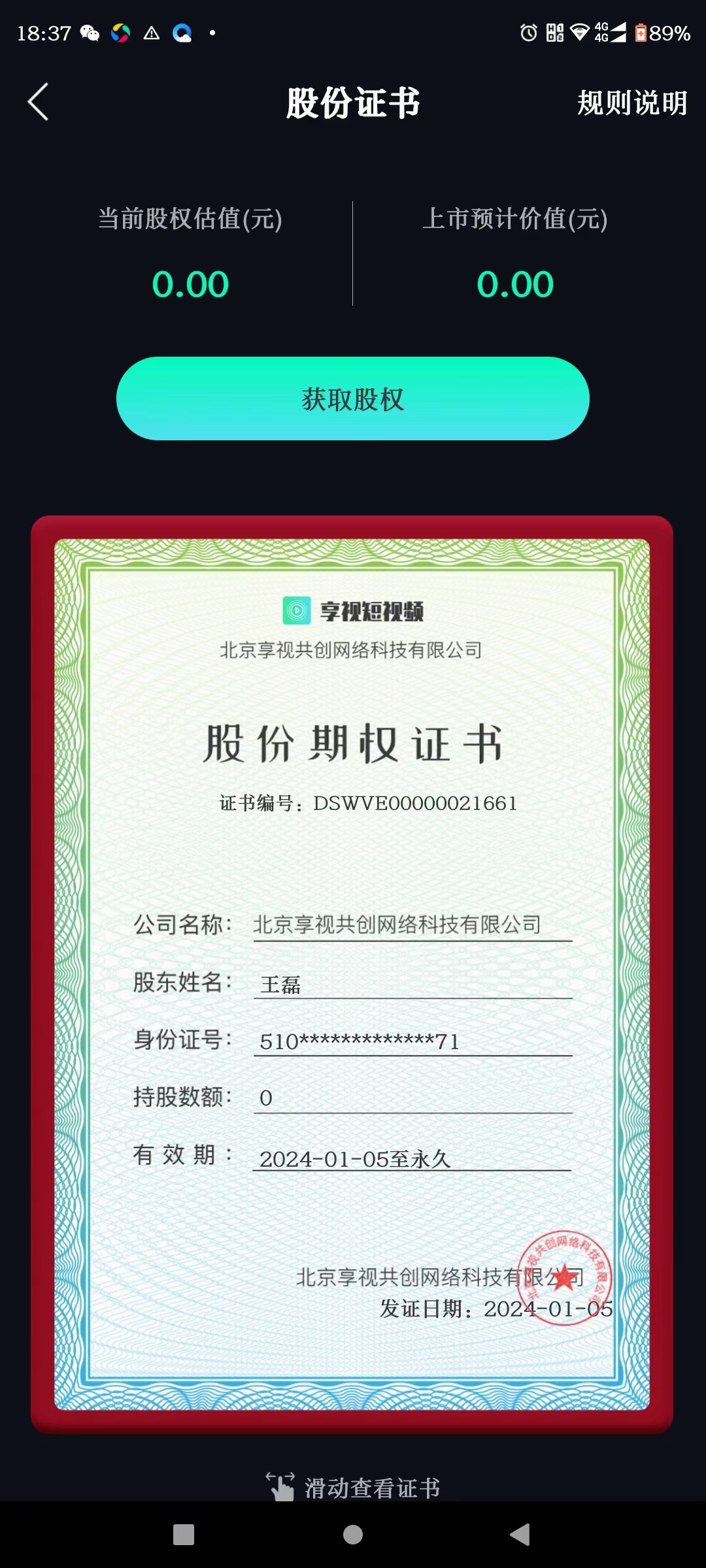This screenshot has width=706, height=1568.
Task: Open the 规则说明 rules explanation
Action: tap(631, 103)
